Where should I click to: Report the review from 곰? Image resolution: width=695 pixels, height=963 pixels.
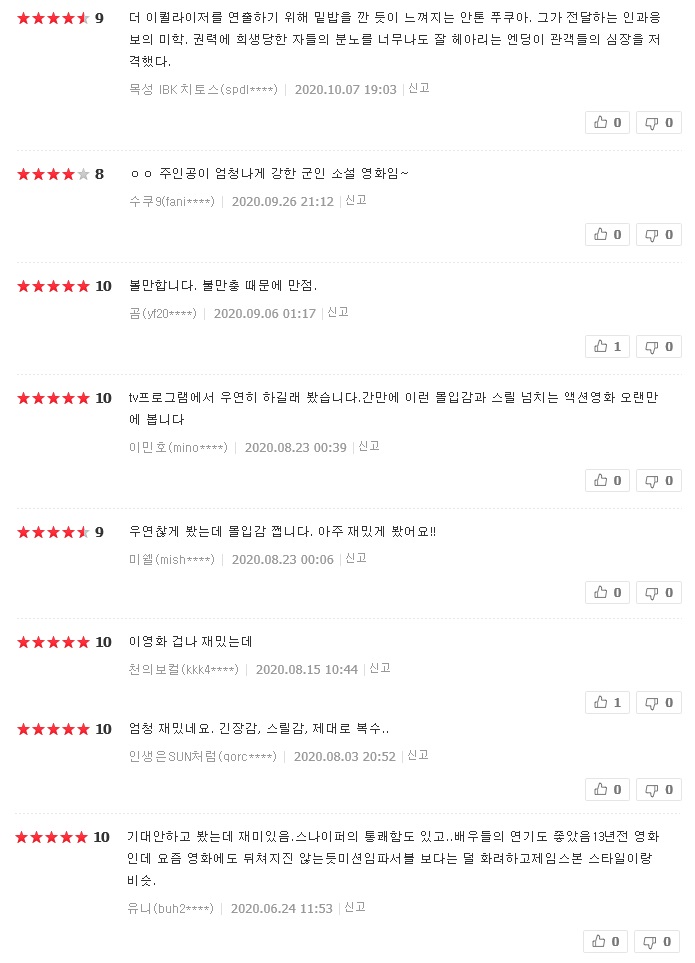338,313
